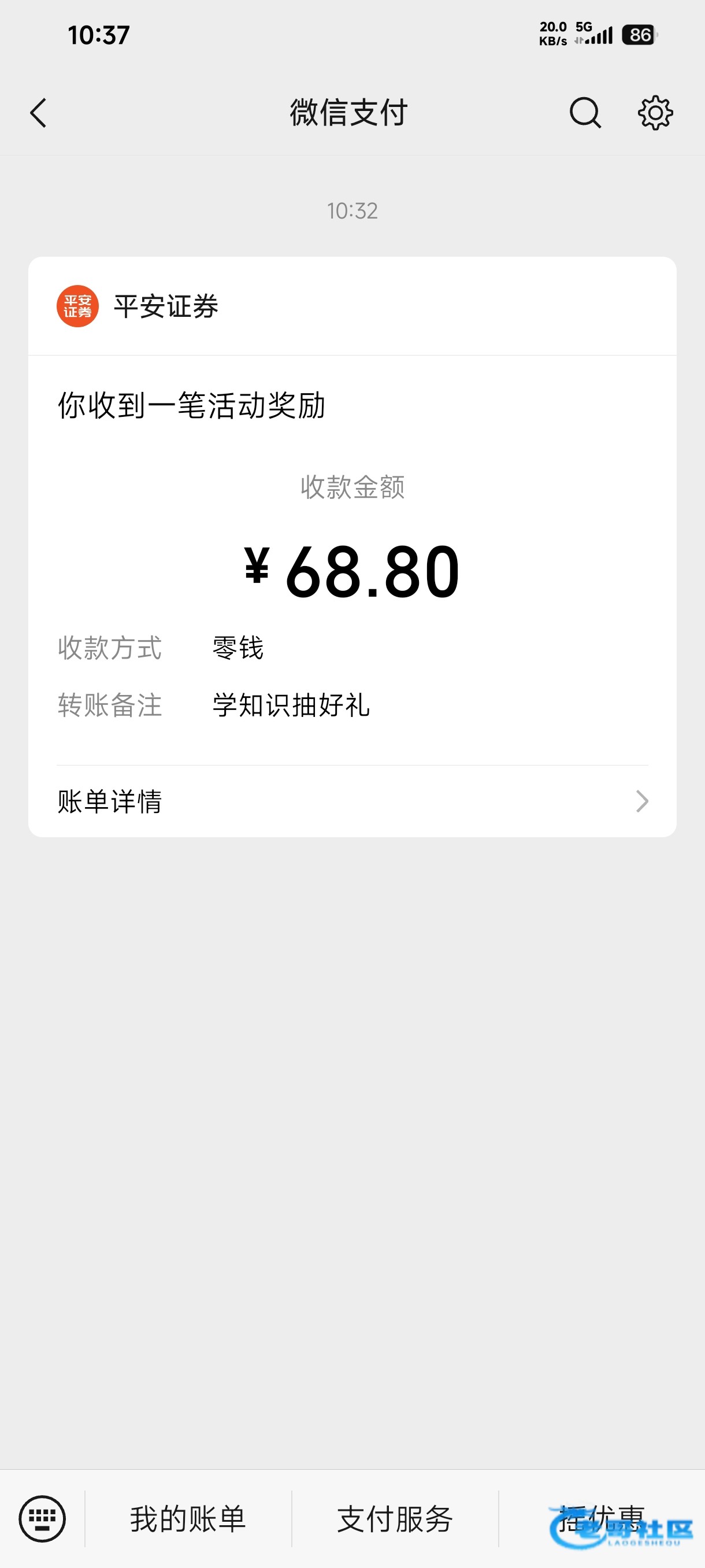View 账单详情 for the reward

(352, 801)
